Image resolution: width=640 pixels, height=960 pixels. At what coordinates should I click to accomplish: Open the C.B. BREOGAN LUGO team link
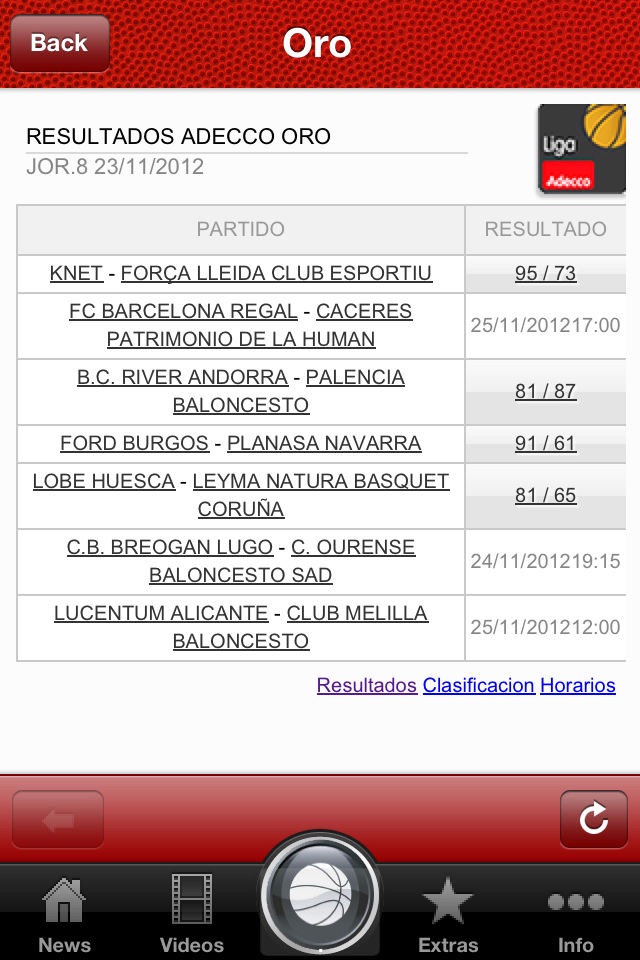click(169, 547)
